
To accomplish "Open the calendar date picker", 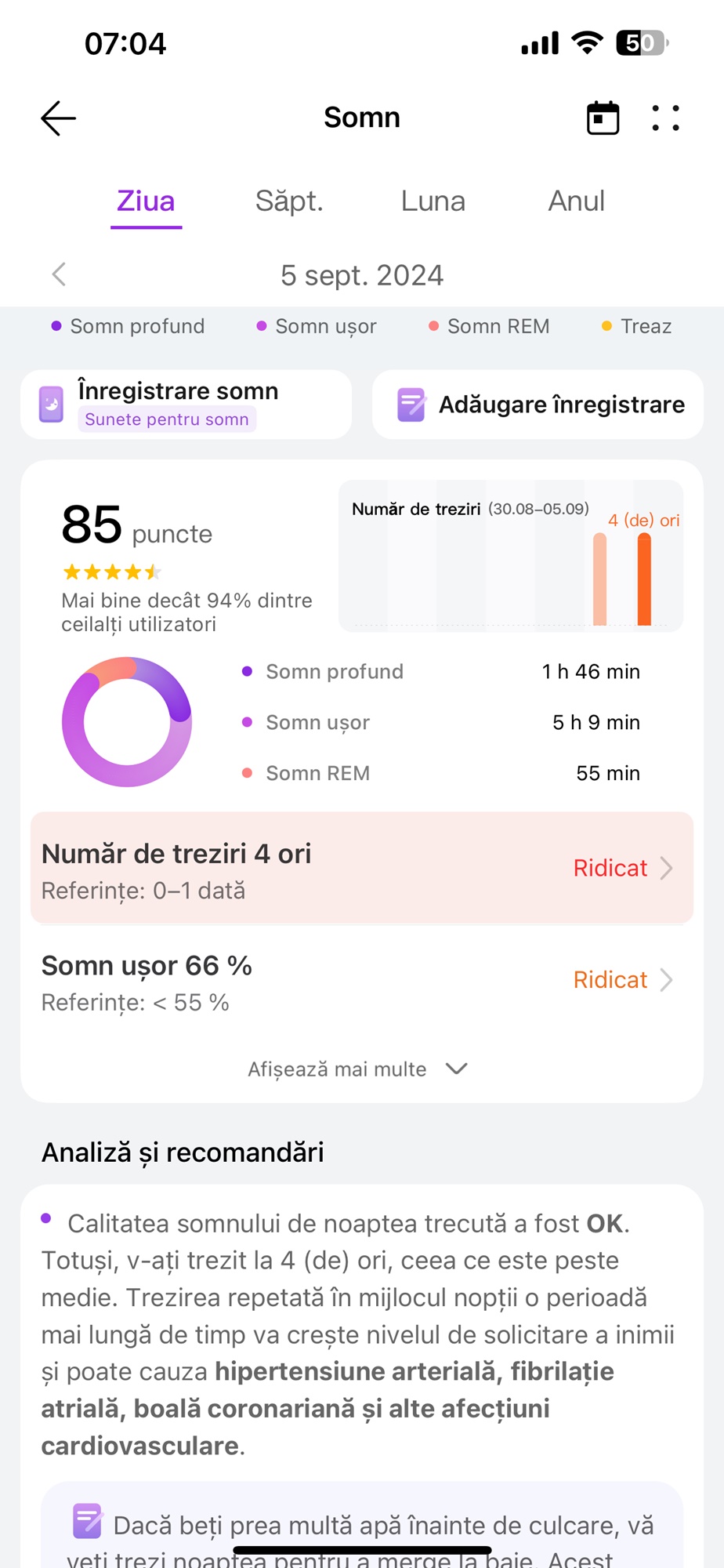I will pos(603,118).
